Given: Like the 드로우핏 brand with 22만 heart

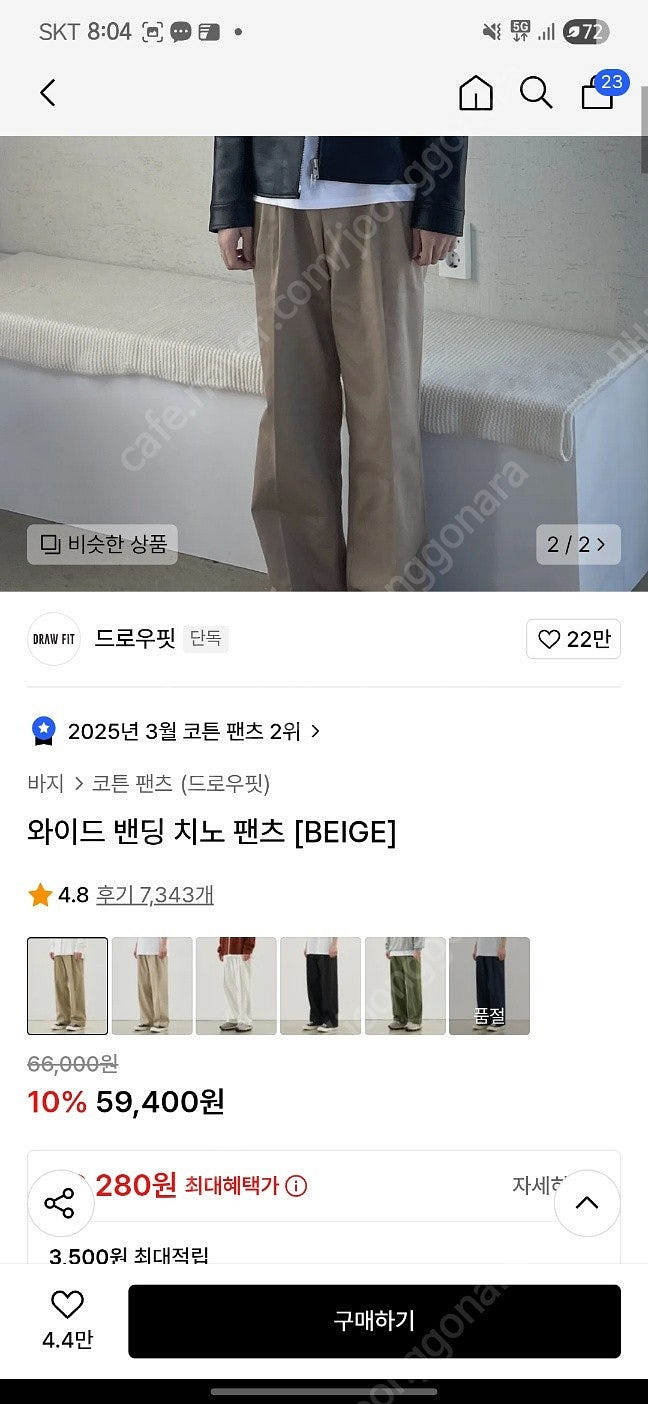Looking at the screenshot, I should (573, 639).
